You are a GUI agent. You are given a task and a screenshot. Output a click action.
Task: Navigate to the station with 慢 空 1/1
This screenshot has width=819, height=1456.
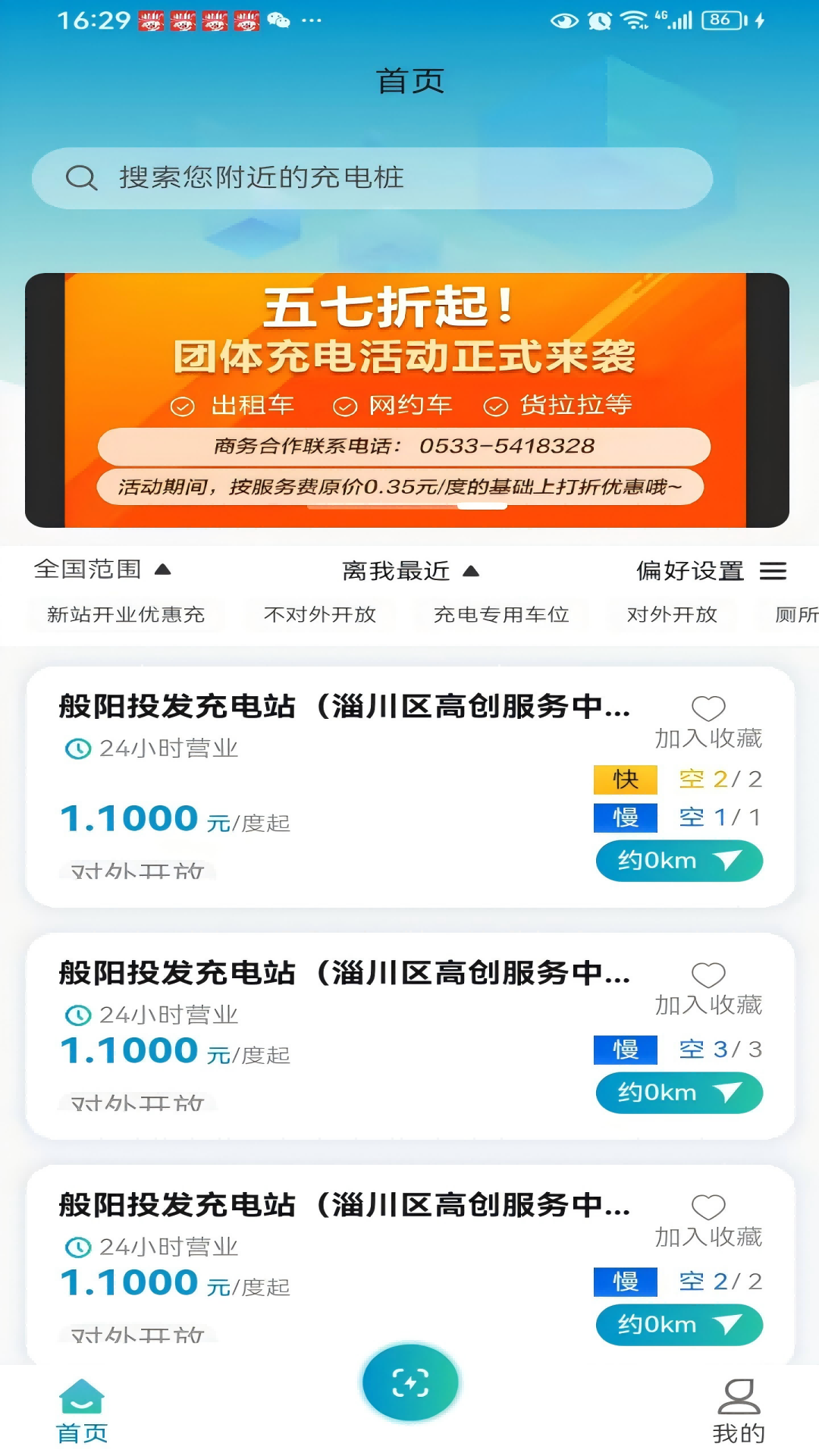(x=679, y=861)
